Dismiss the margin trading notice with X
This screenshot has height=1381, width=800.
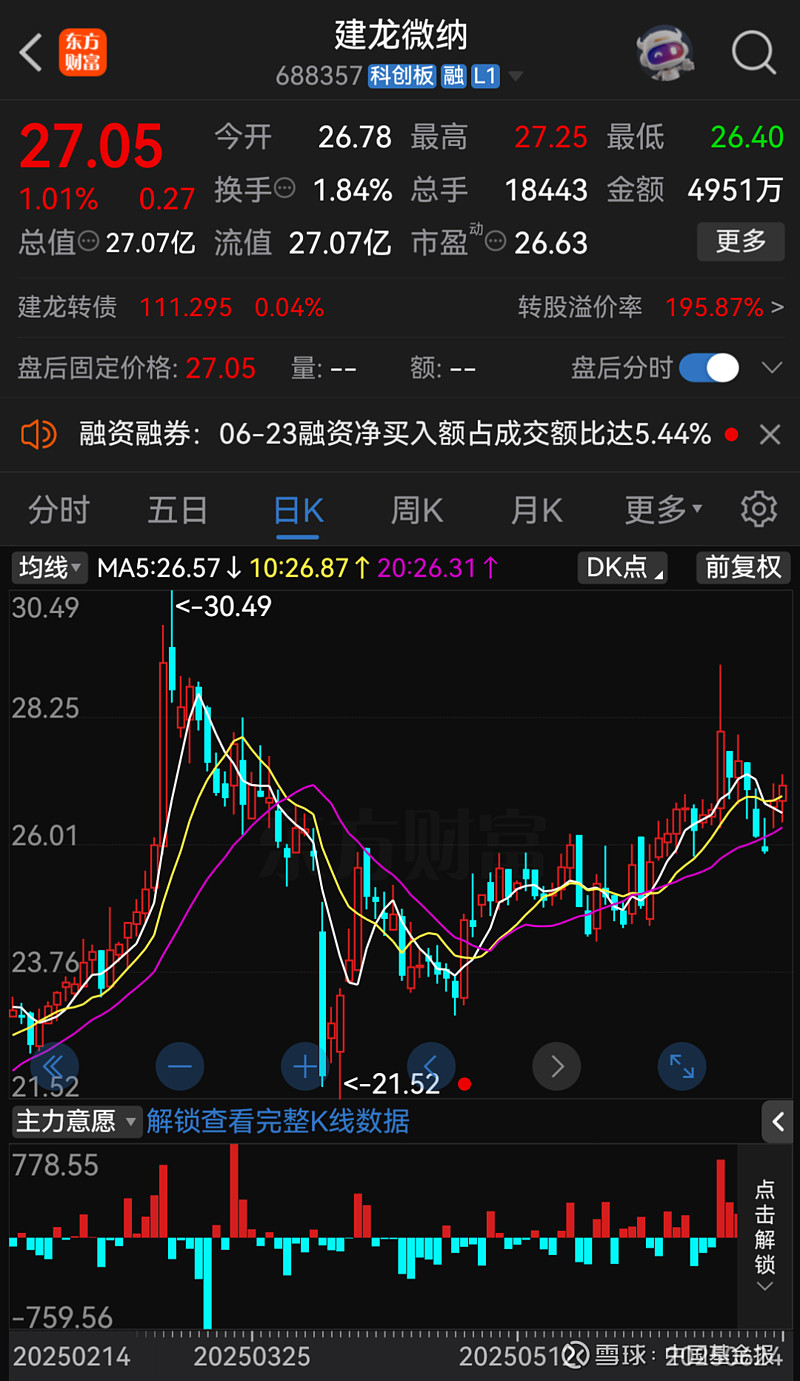coord(769,433)
